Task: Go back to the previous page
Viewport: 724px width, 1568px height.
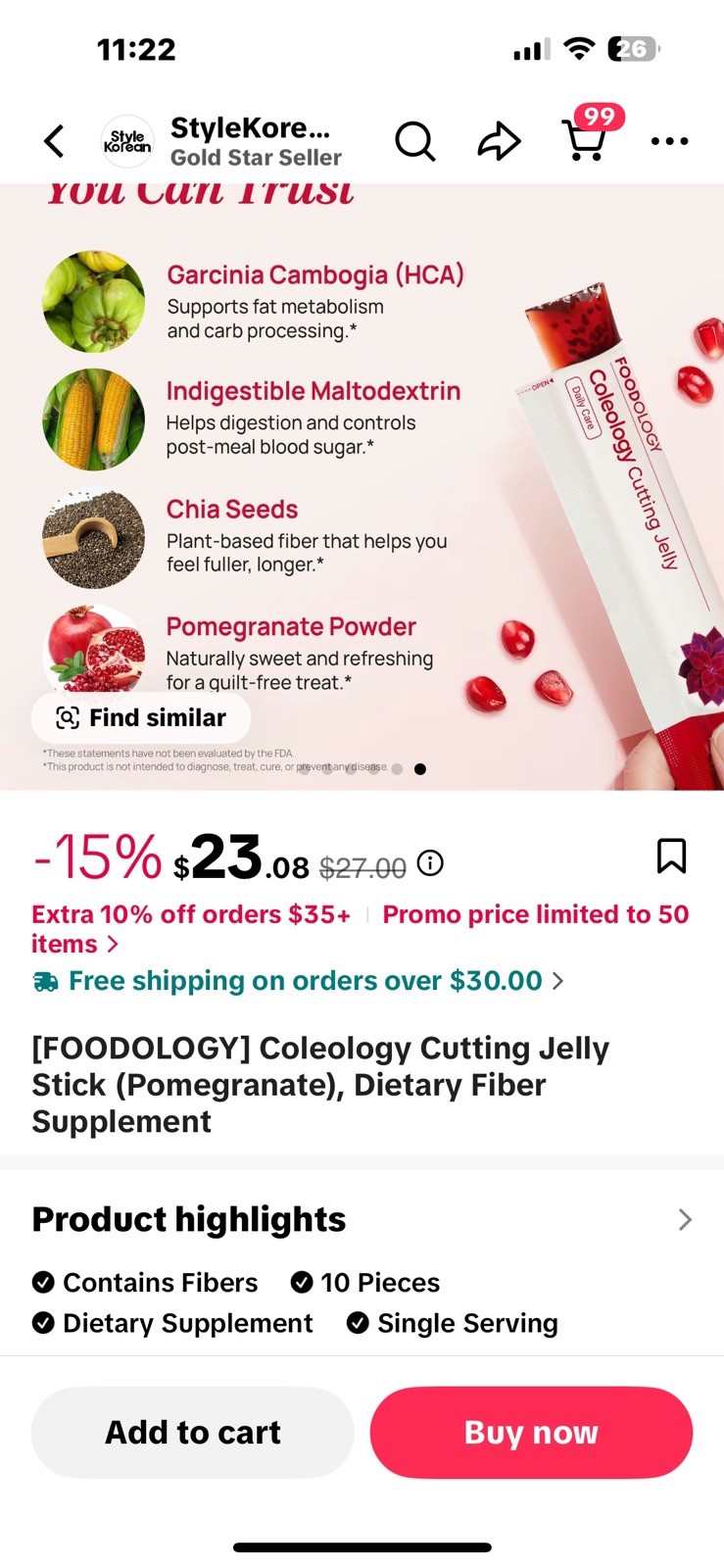Action: coord(55,141)
